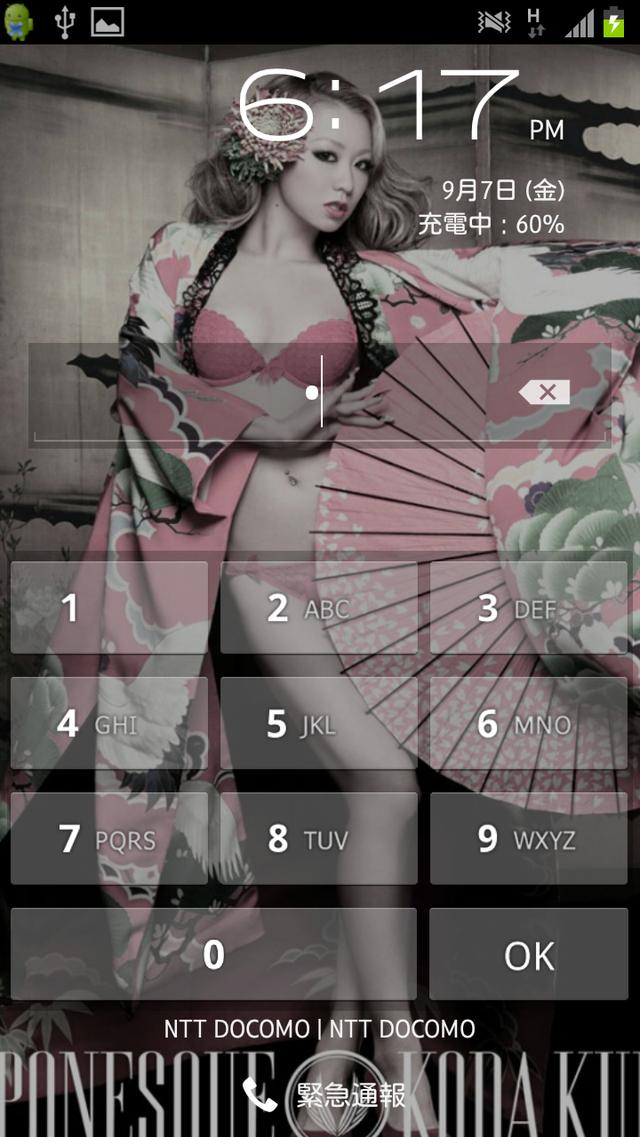Enter digit 8 TUV
The height and width of the screenshot is (1137, 640).
tap(319, 838)
